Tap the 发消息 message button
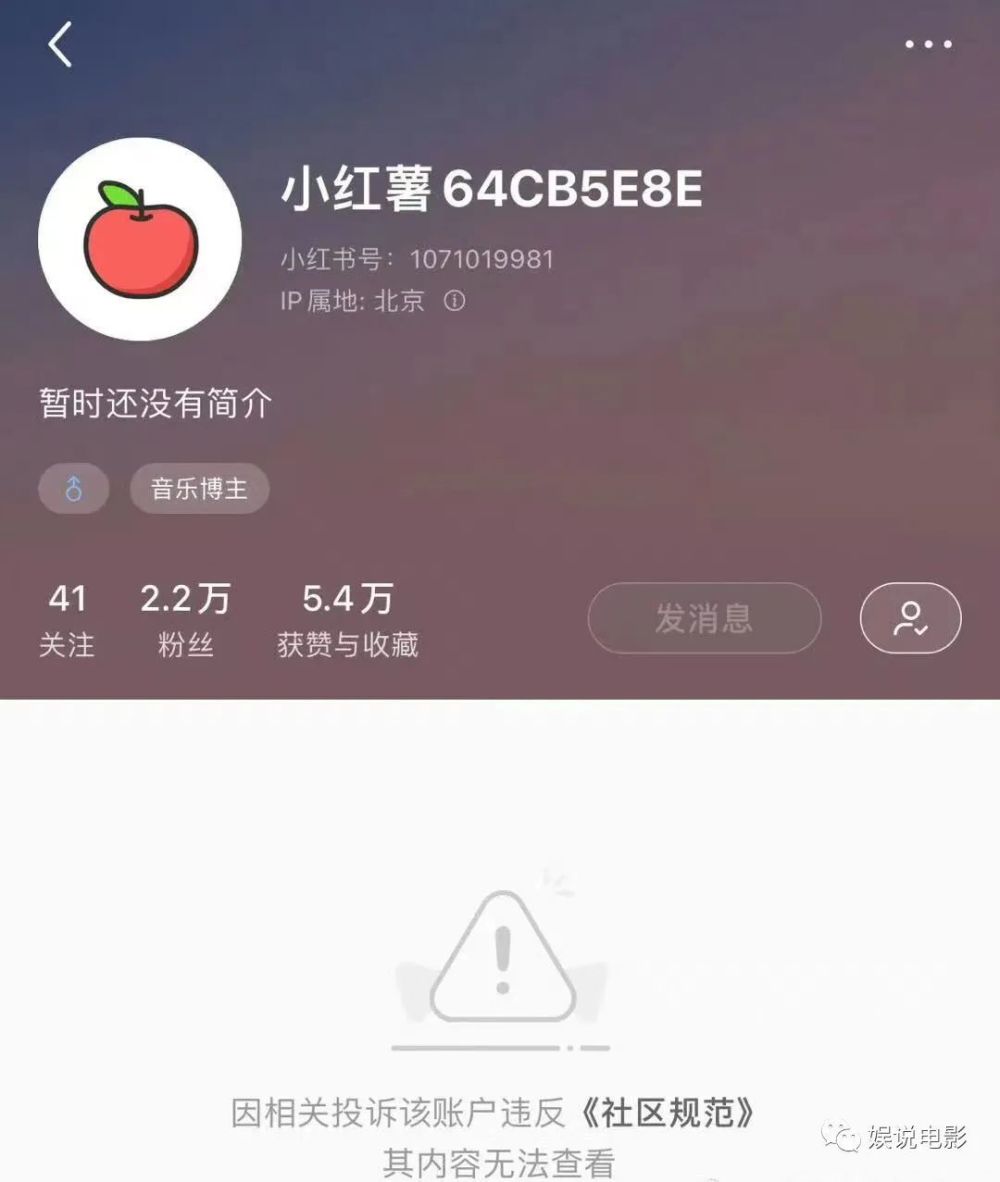 pyautogui.click(x=704, y=618)
